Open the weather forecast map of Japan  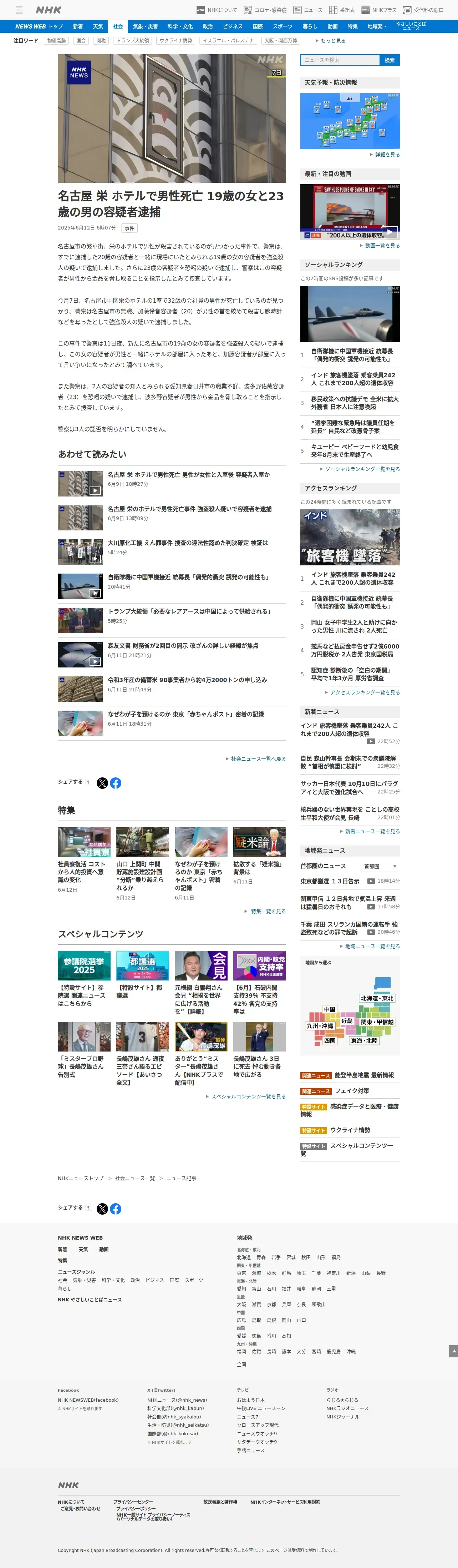350,121
